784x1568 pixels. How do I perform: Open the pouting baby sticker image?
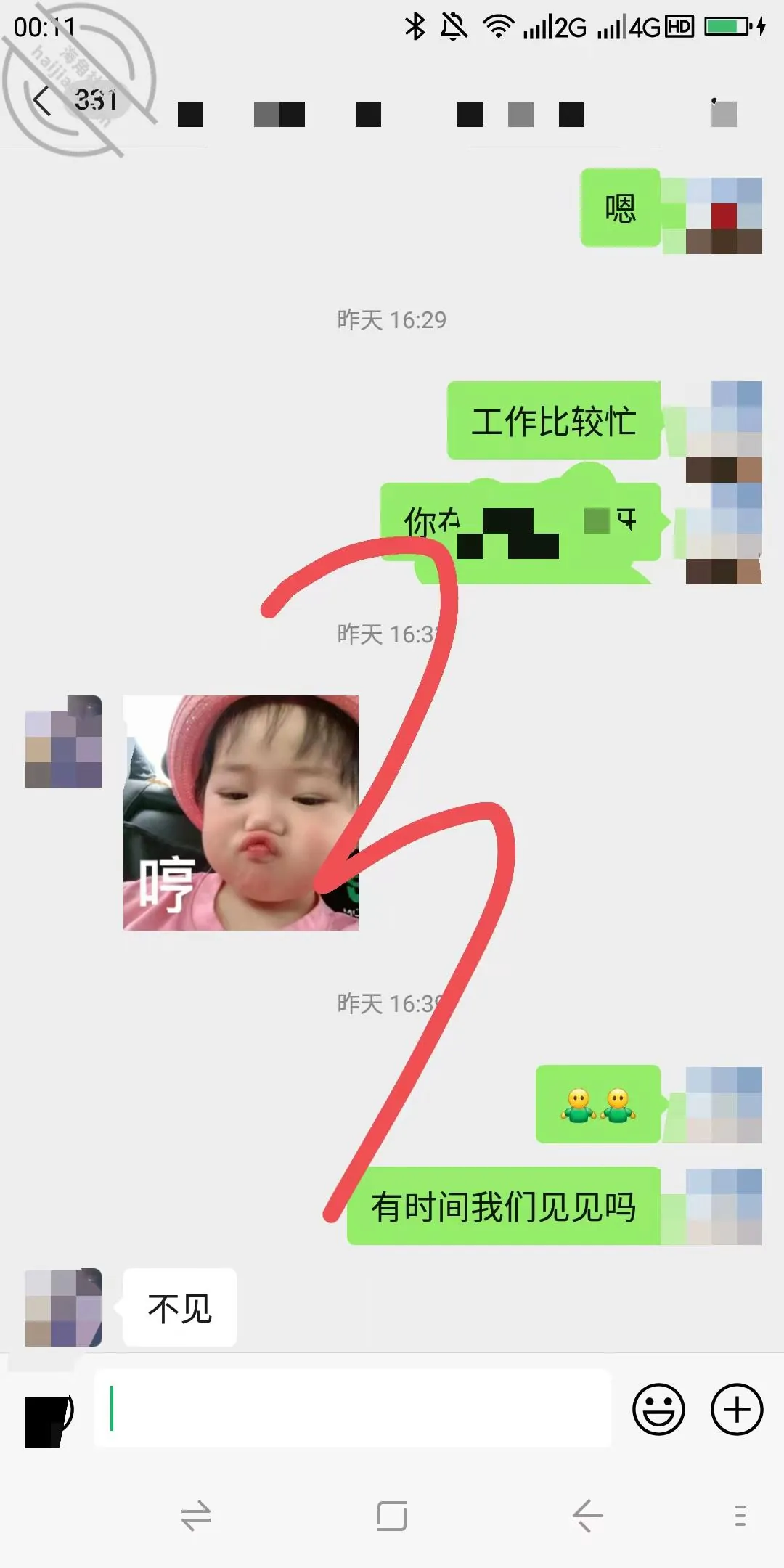pyautogui.click(x=241, y=813)
